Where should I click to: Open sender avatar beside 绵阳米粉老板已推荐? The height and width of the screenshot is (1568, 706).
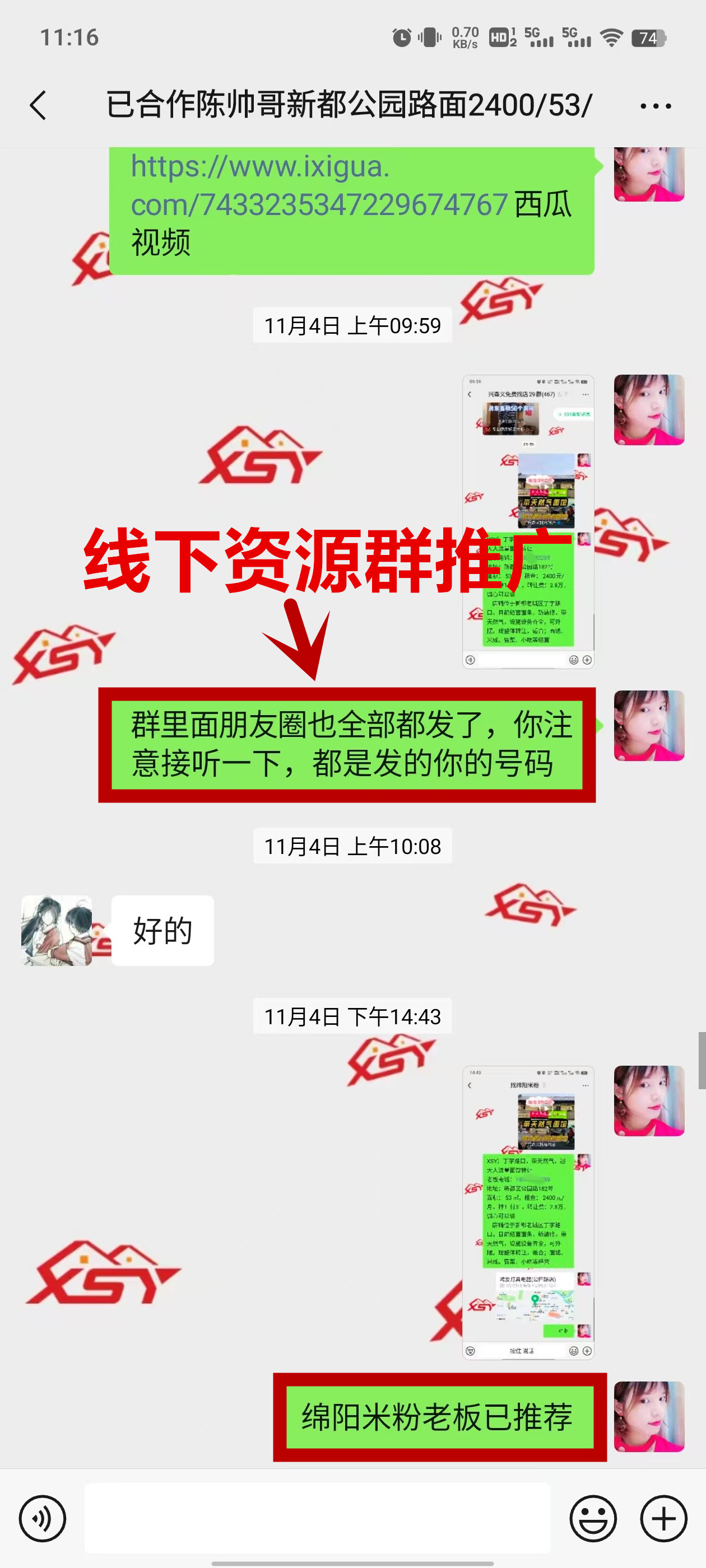point(649,1416)
